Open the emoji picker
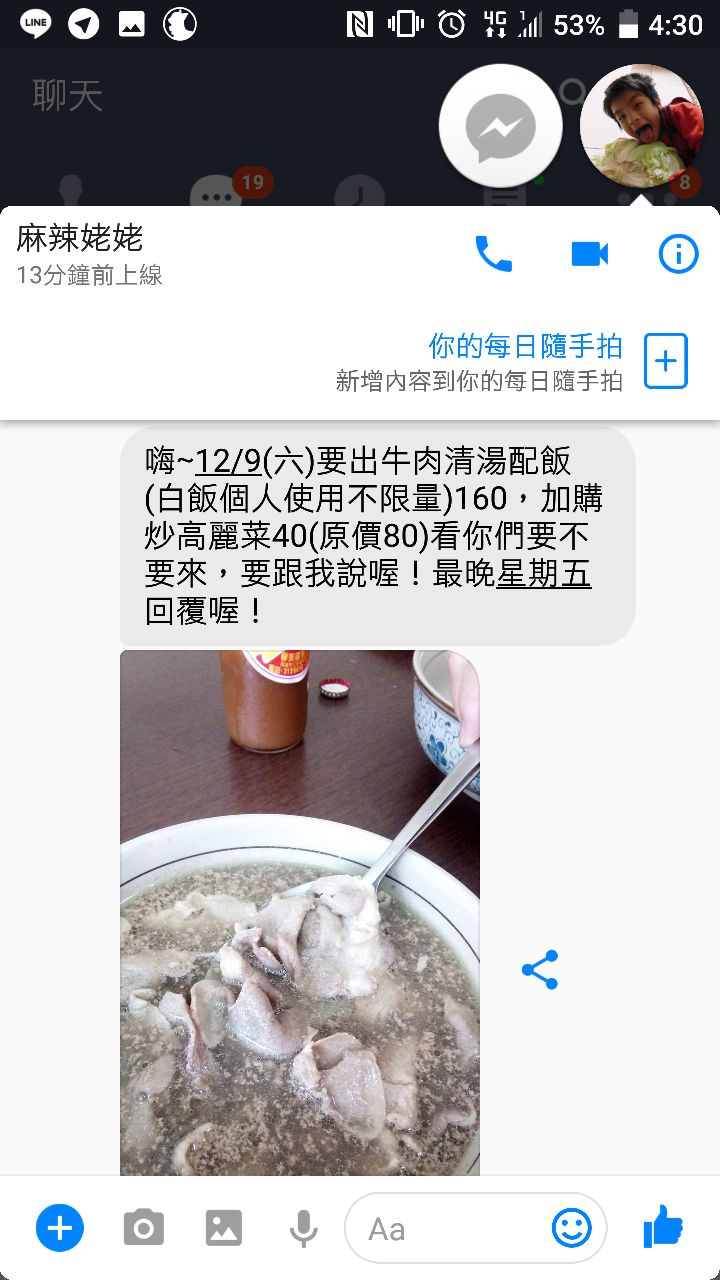The width and height of the screenshot is (720, 1280). (x=572, y=1228)
